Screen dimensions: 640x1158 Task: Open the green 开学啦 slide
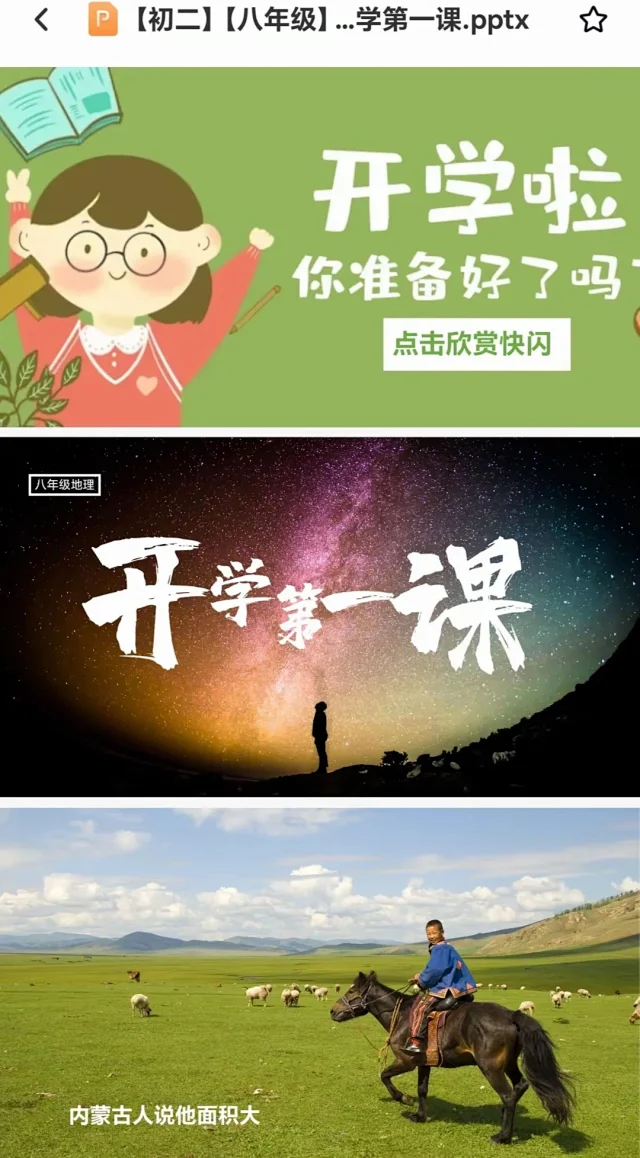point(320,246)
